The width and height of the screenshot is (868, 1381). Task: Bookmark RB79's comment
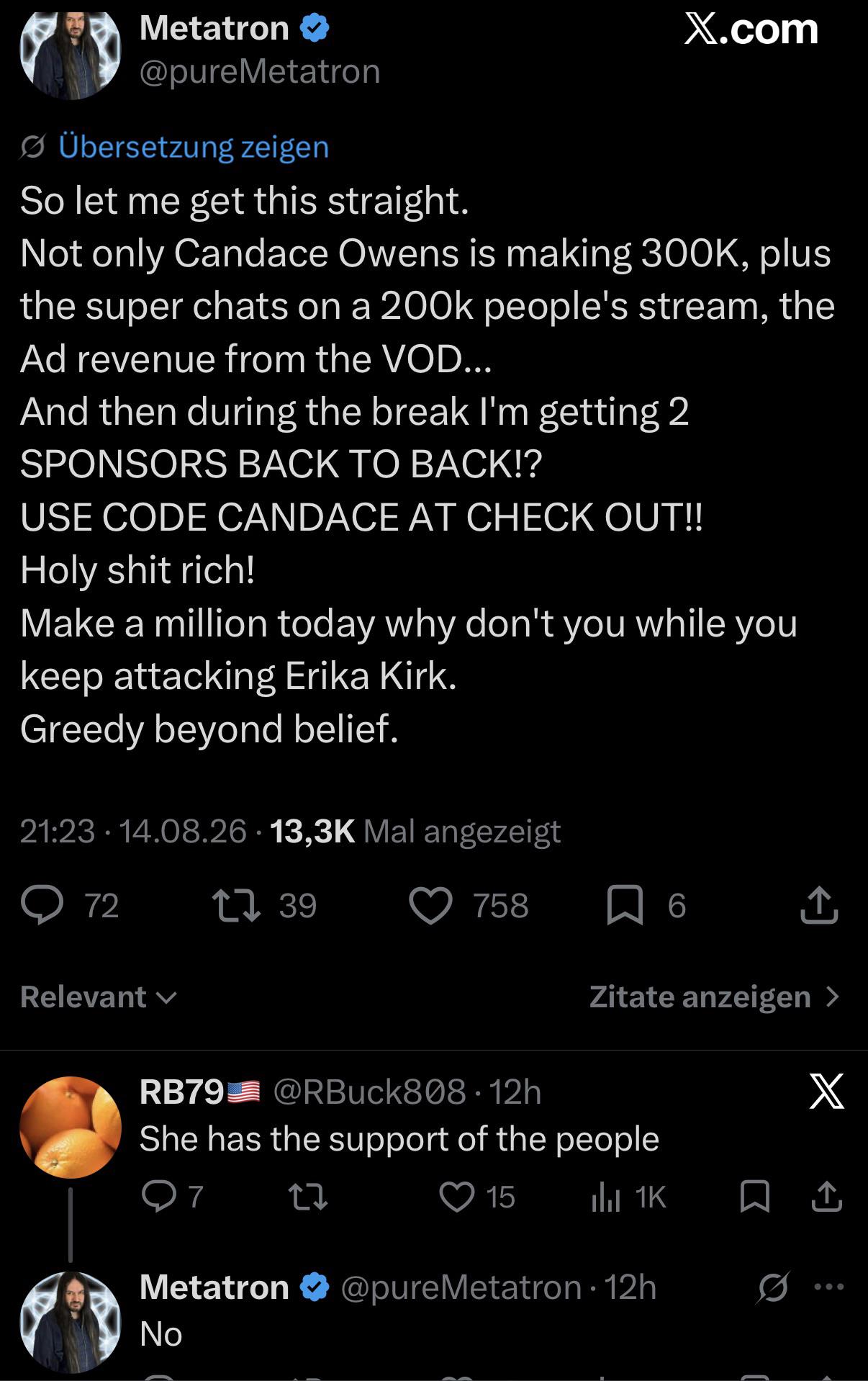pos(755,1197)
